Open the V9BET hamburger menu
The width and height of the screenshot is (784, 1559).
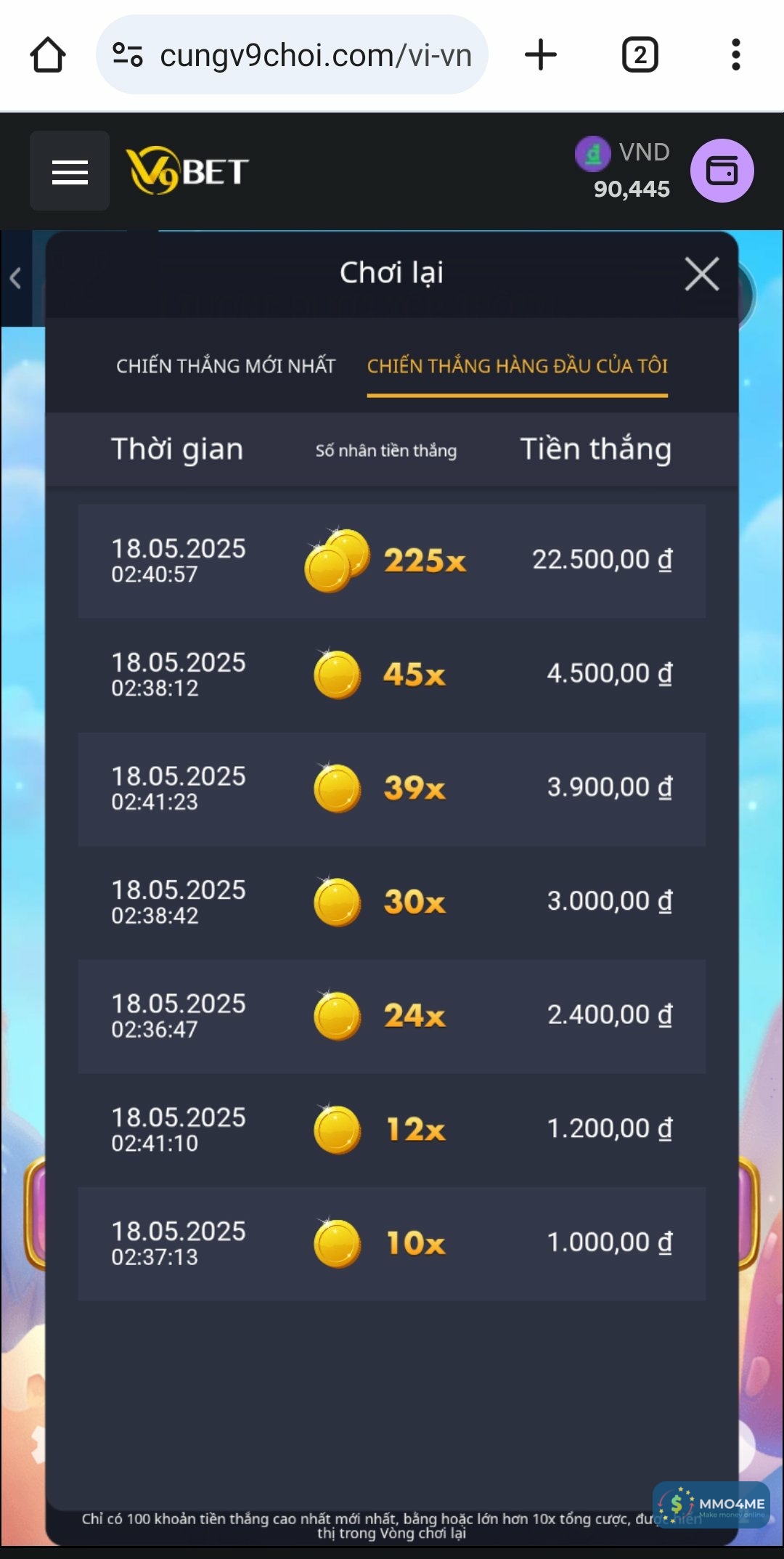[70, 171]
